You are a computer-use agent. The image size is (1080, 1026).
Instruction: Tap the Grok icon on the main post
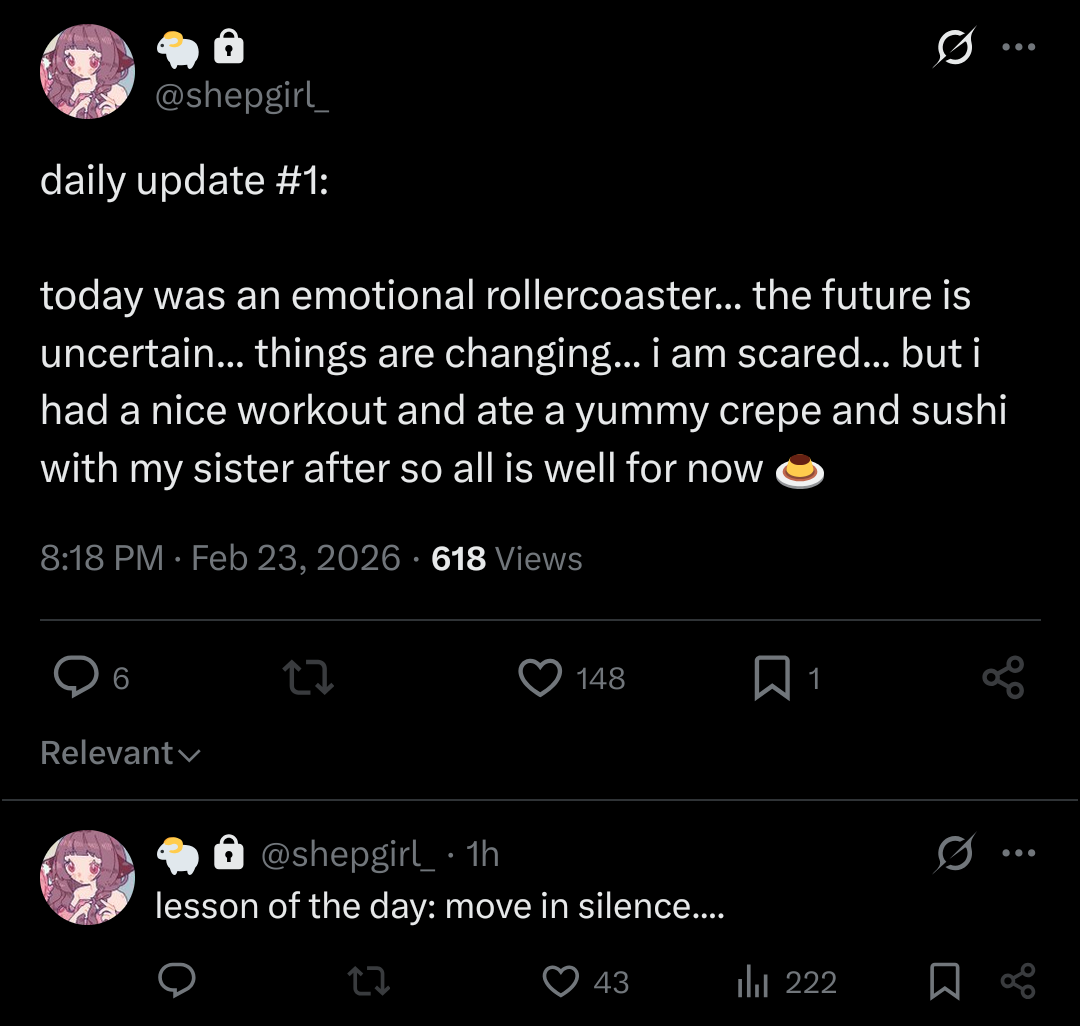[x=955, y=48]
